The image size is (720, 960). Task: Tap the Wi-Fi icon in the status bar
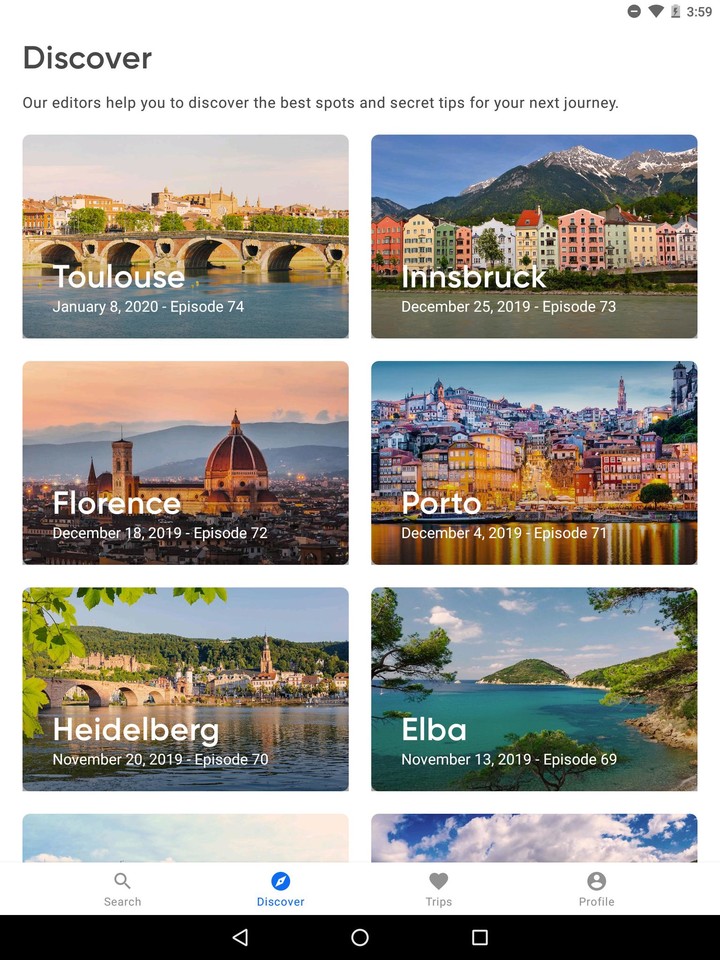coord(657,11)
